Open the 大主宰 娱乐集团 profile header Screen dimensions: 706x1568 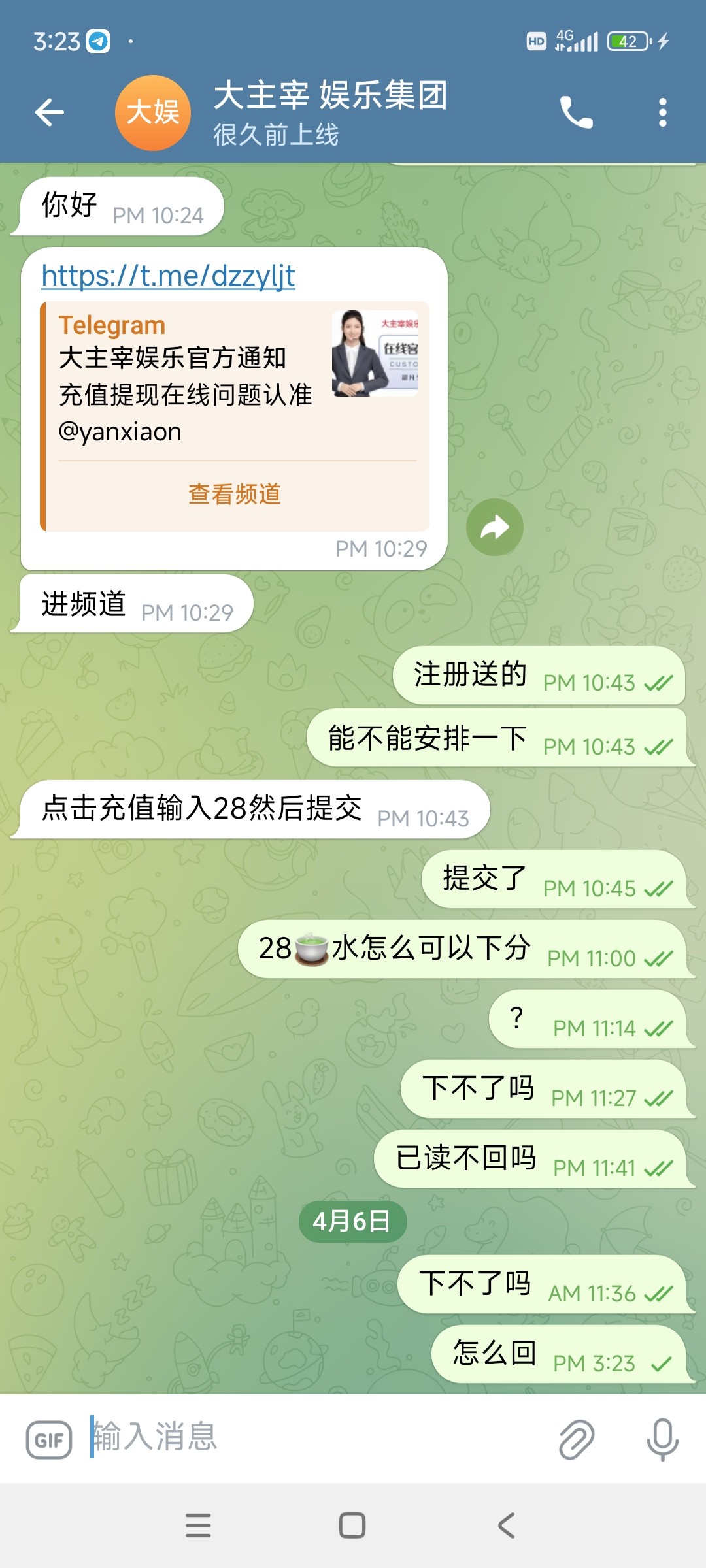pos(330,113)
